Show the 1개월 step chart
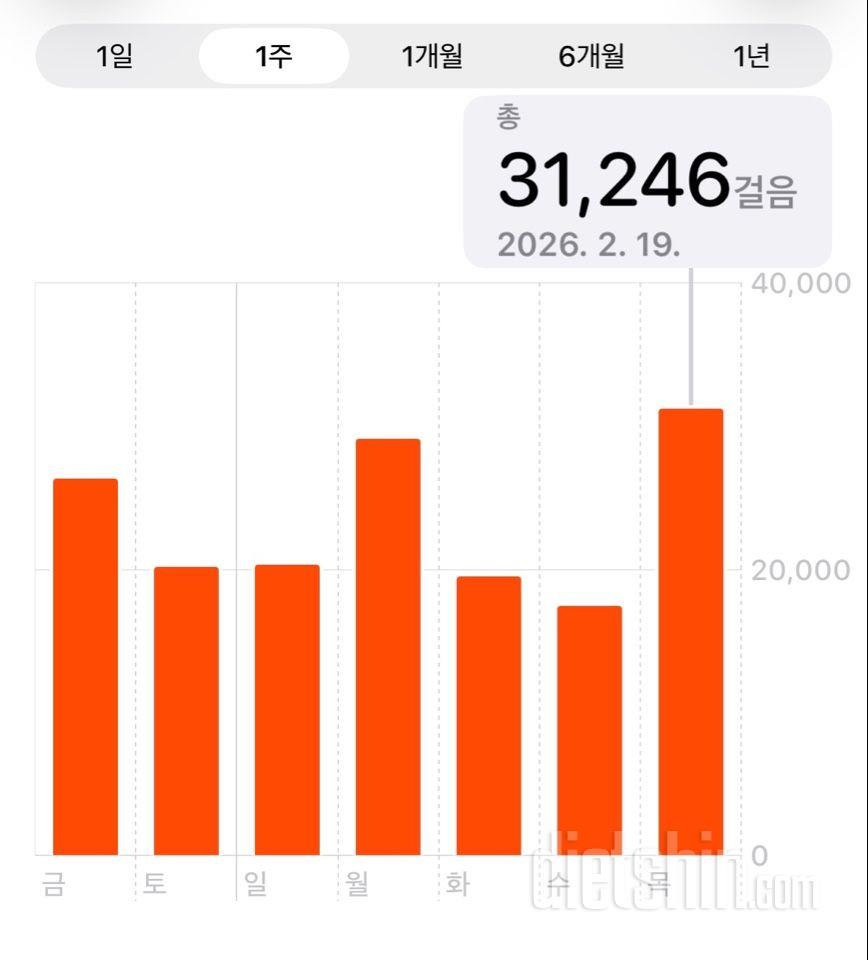 tap(432, 56)
